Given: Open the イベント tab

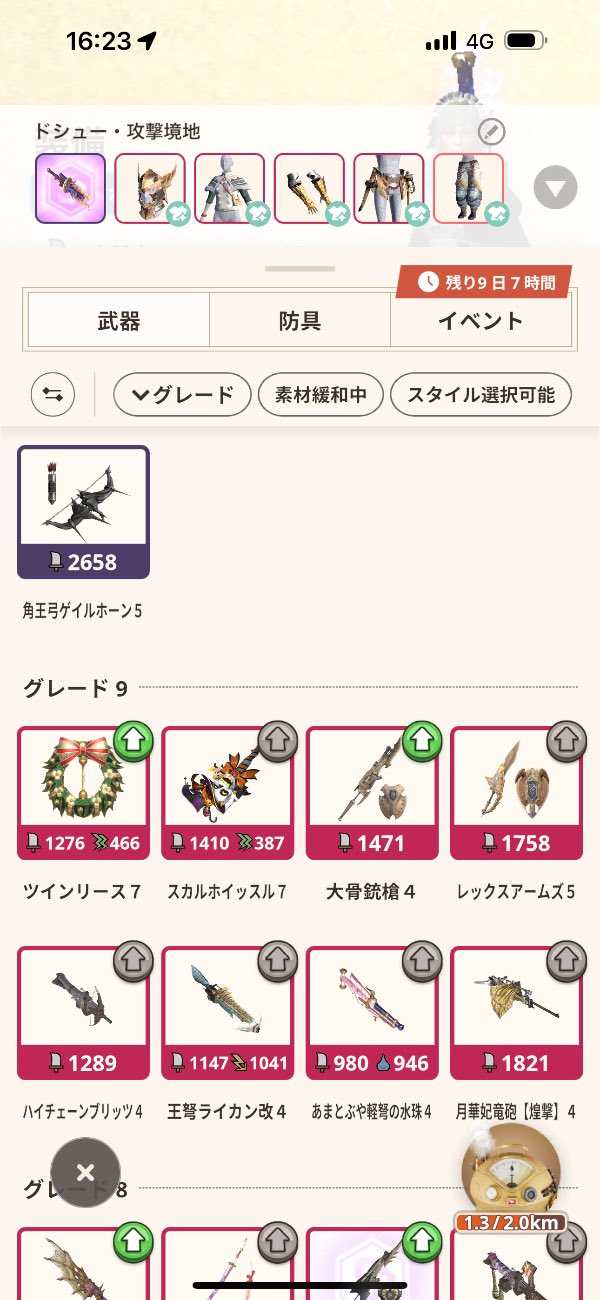Looking at the screenshot, I should coord(480,321).
